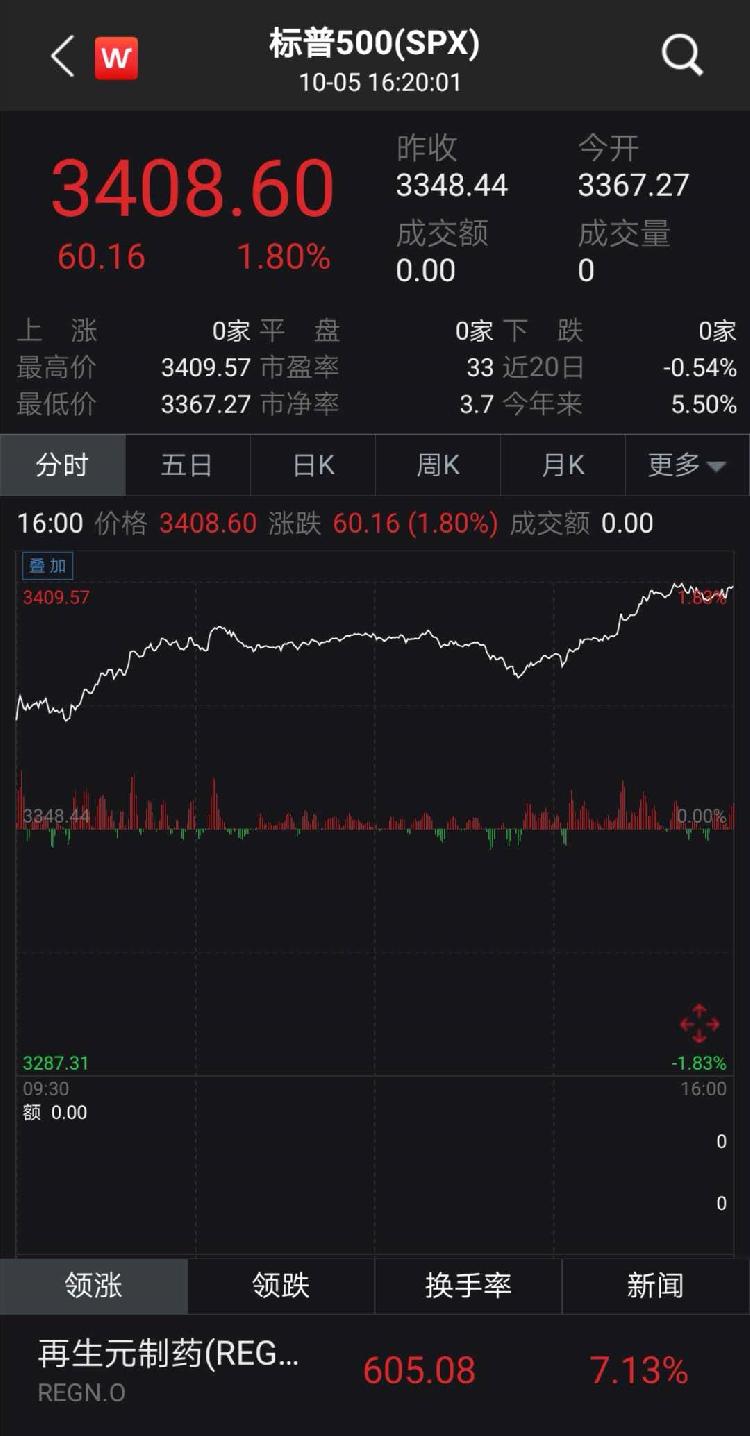Tap the back arrow at top left
The height and width of the screenshot is (1436, 750).
tap(61, 57)
